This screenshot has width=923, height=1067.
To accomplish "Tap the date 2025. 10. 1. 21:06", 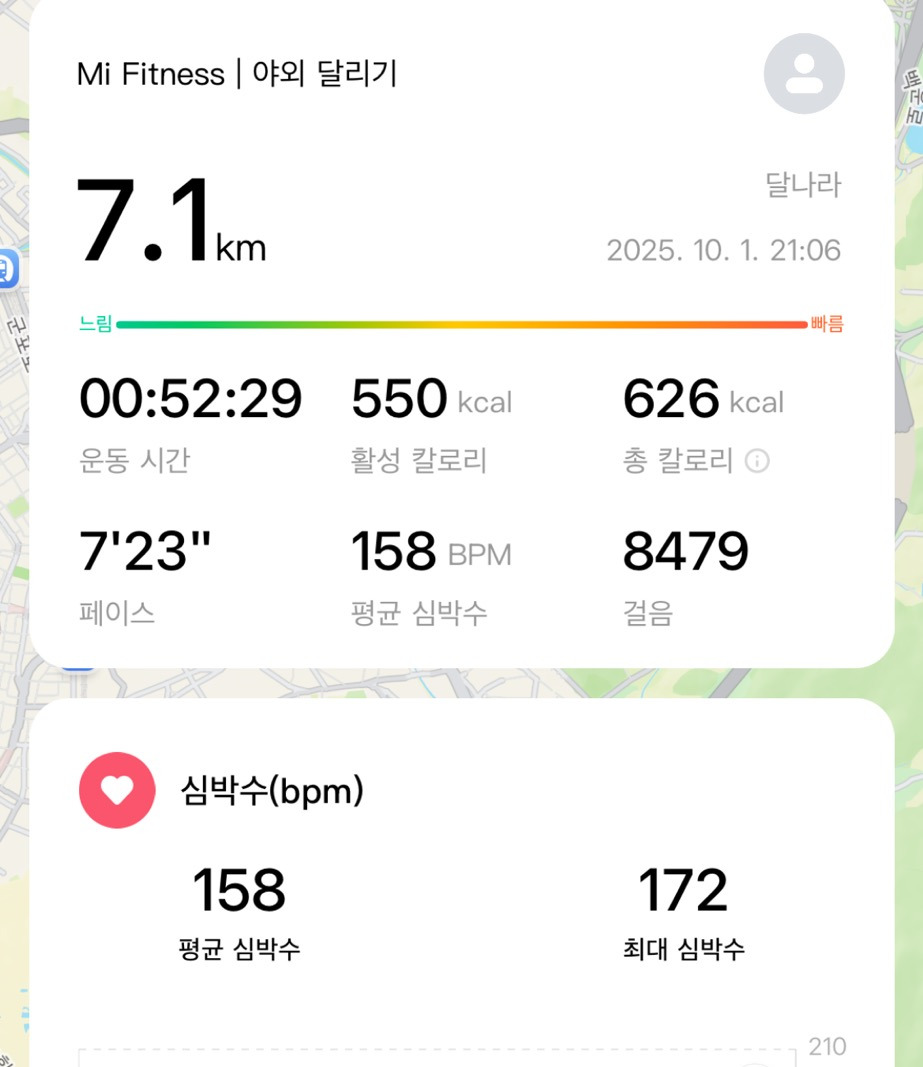I will pos(726,250).
